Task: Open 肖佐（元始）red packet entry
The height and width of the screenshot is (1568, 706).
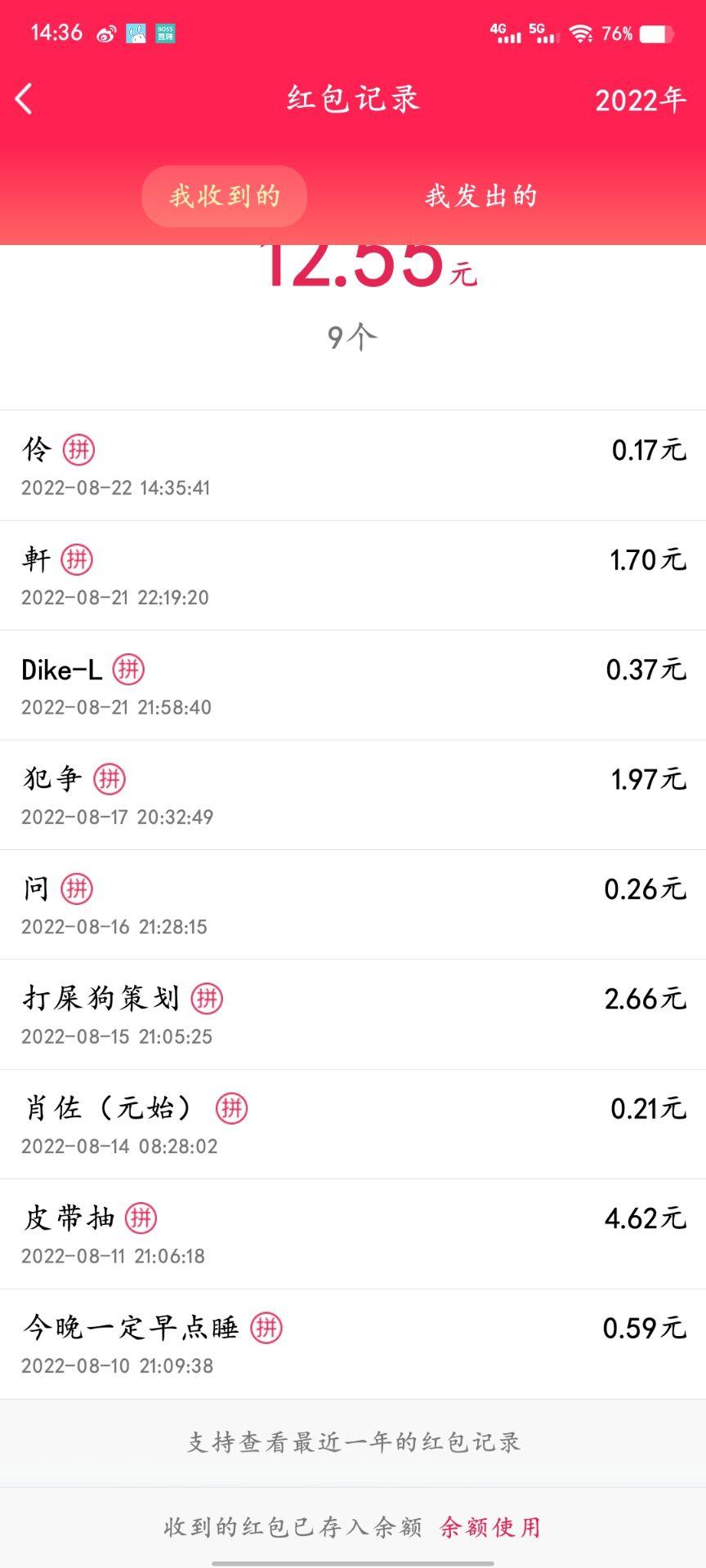Action: [353, 1125]
